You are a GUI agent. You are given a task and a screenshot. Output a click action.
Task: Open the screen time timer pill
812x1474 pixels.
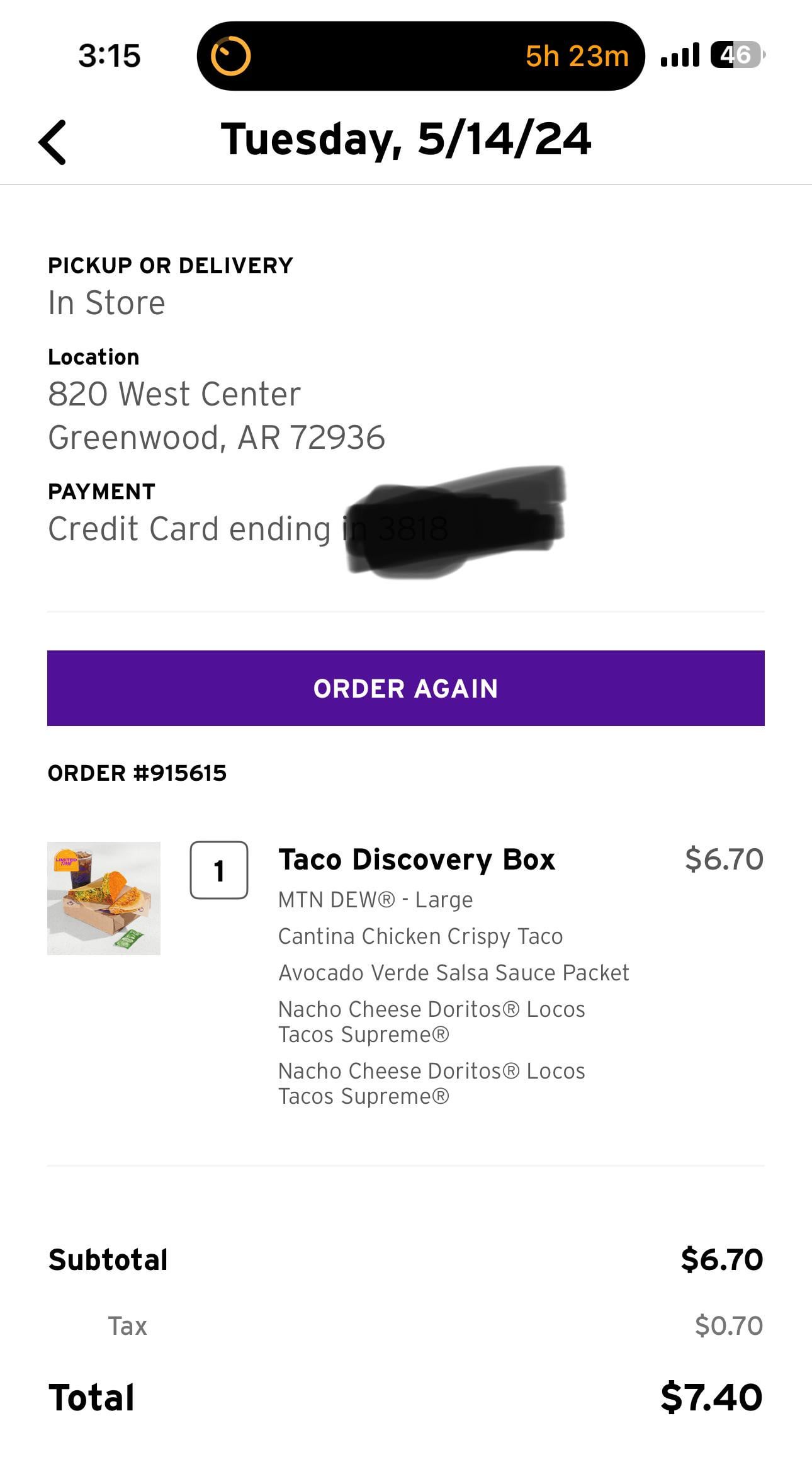[x=420, y=56]
